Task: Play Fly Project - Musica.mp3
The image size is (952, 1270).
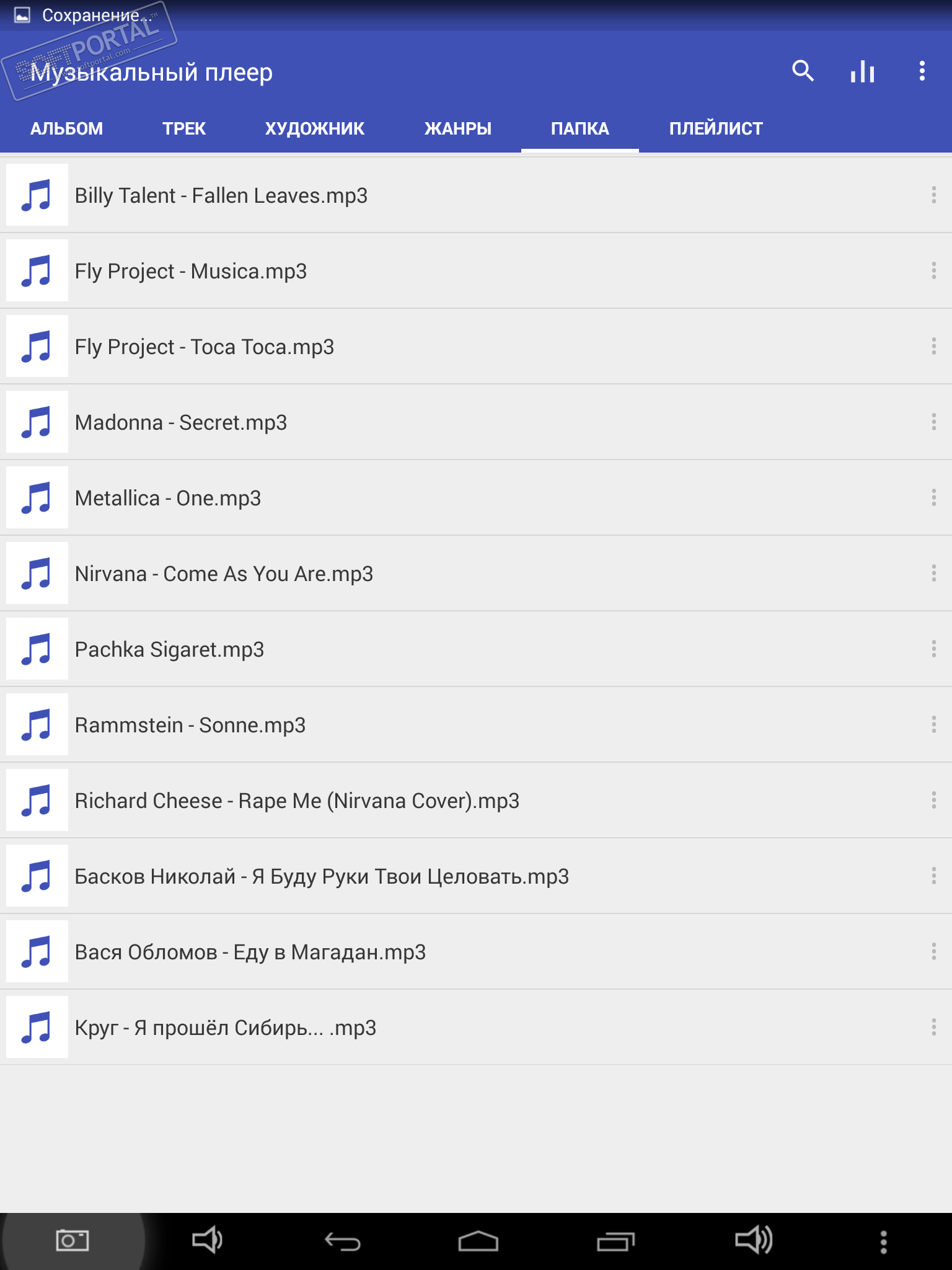Action: tap(191, 272)
